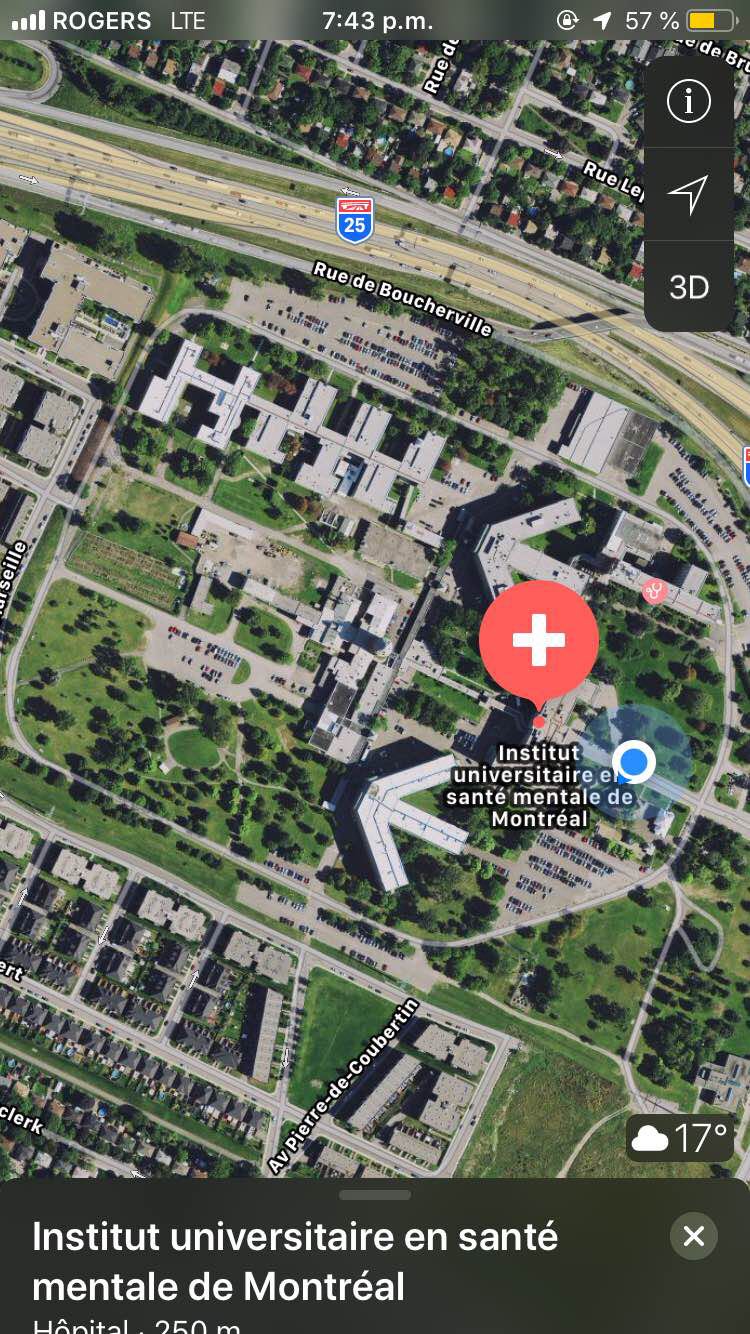750x1334 pixels.
Task: Open Institut universitaire en santé mentale details
Action: click(295, 1260)
